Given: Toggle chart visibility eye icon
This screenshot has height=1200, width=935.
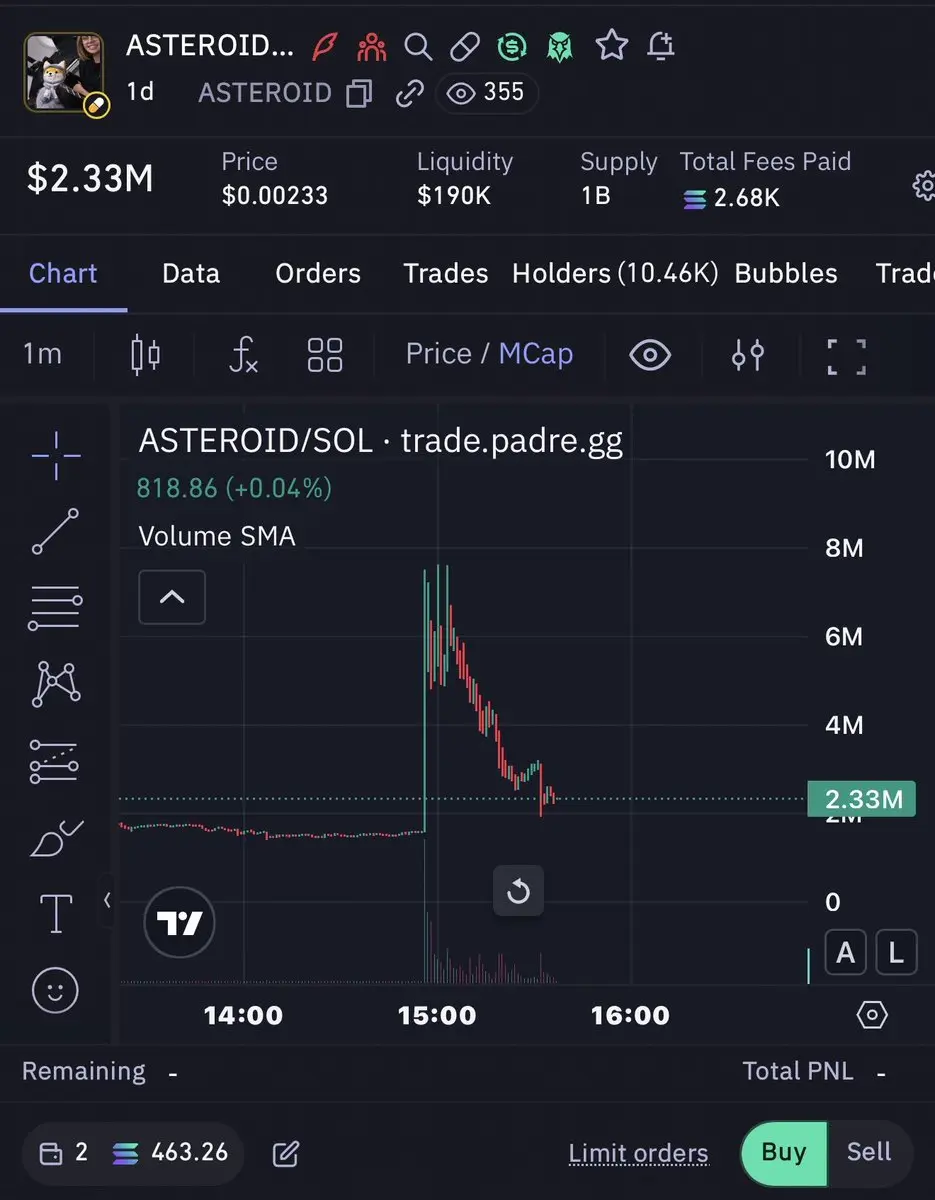Looking at the screenshot, I should (x=650, y=355).
